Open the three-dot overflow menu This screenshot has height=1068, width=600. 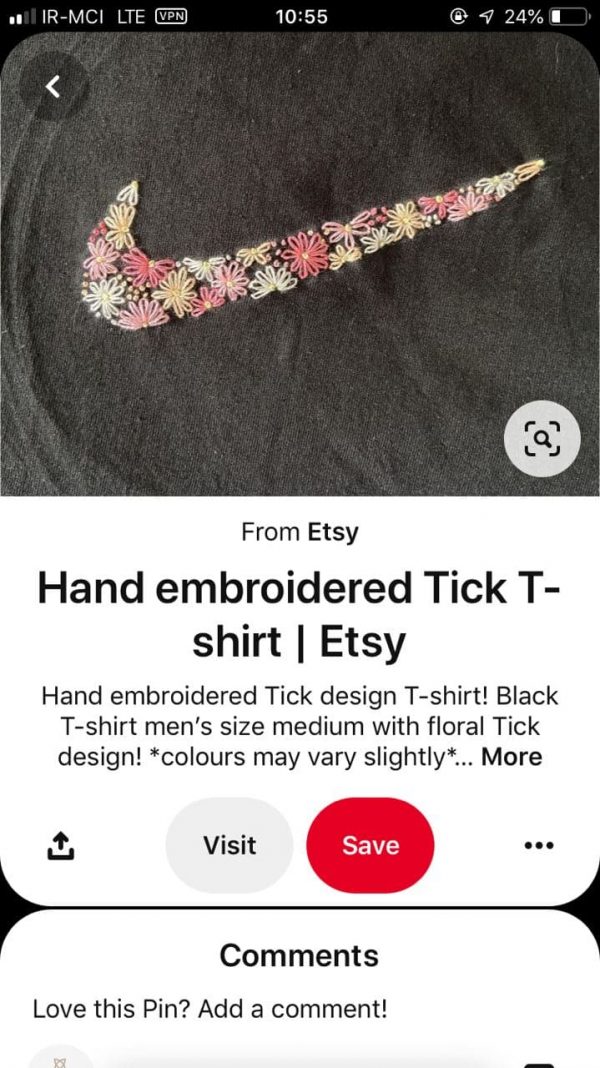click(x=539, y=845)
